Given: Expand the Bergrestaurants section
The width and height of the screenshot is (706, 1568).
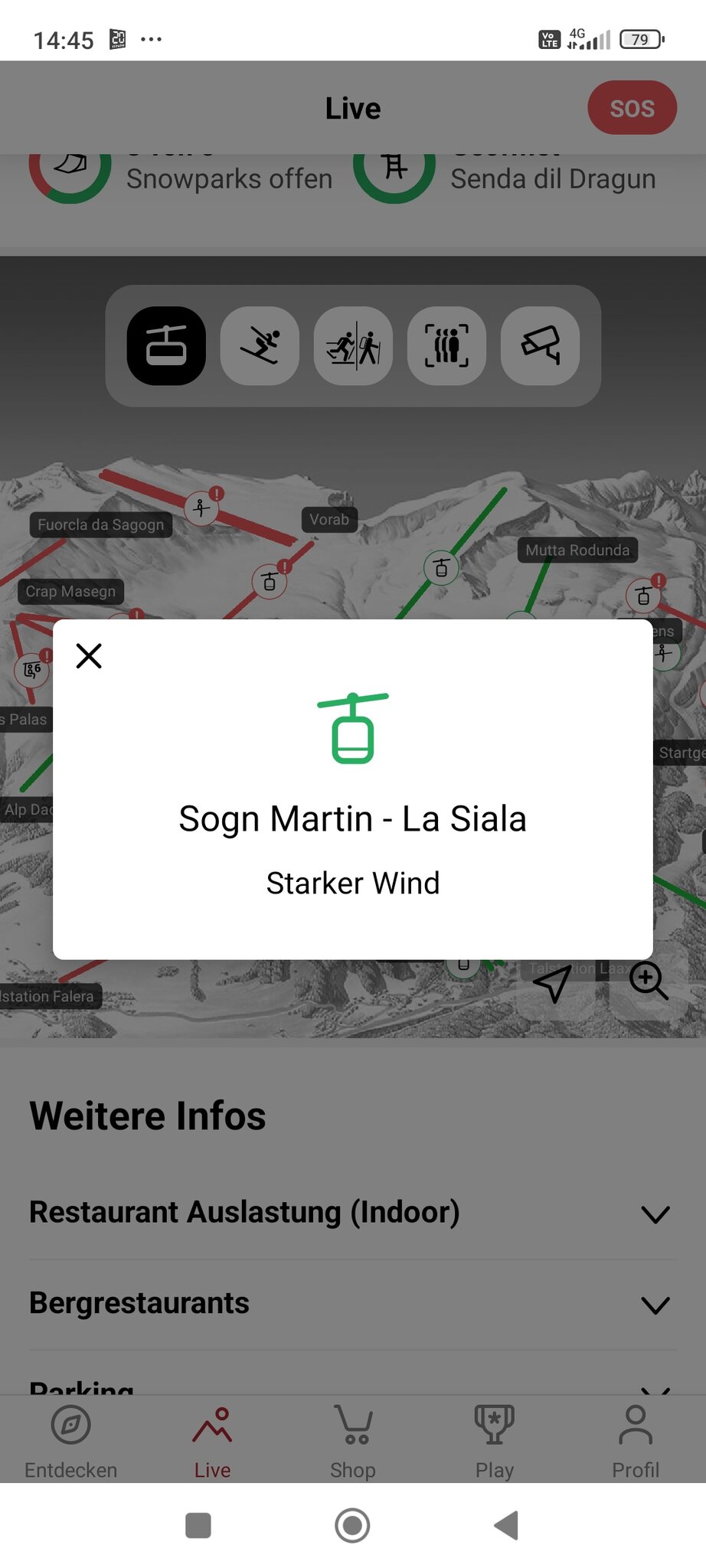Looking at the screenshot, I should click(352, 1304).
